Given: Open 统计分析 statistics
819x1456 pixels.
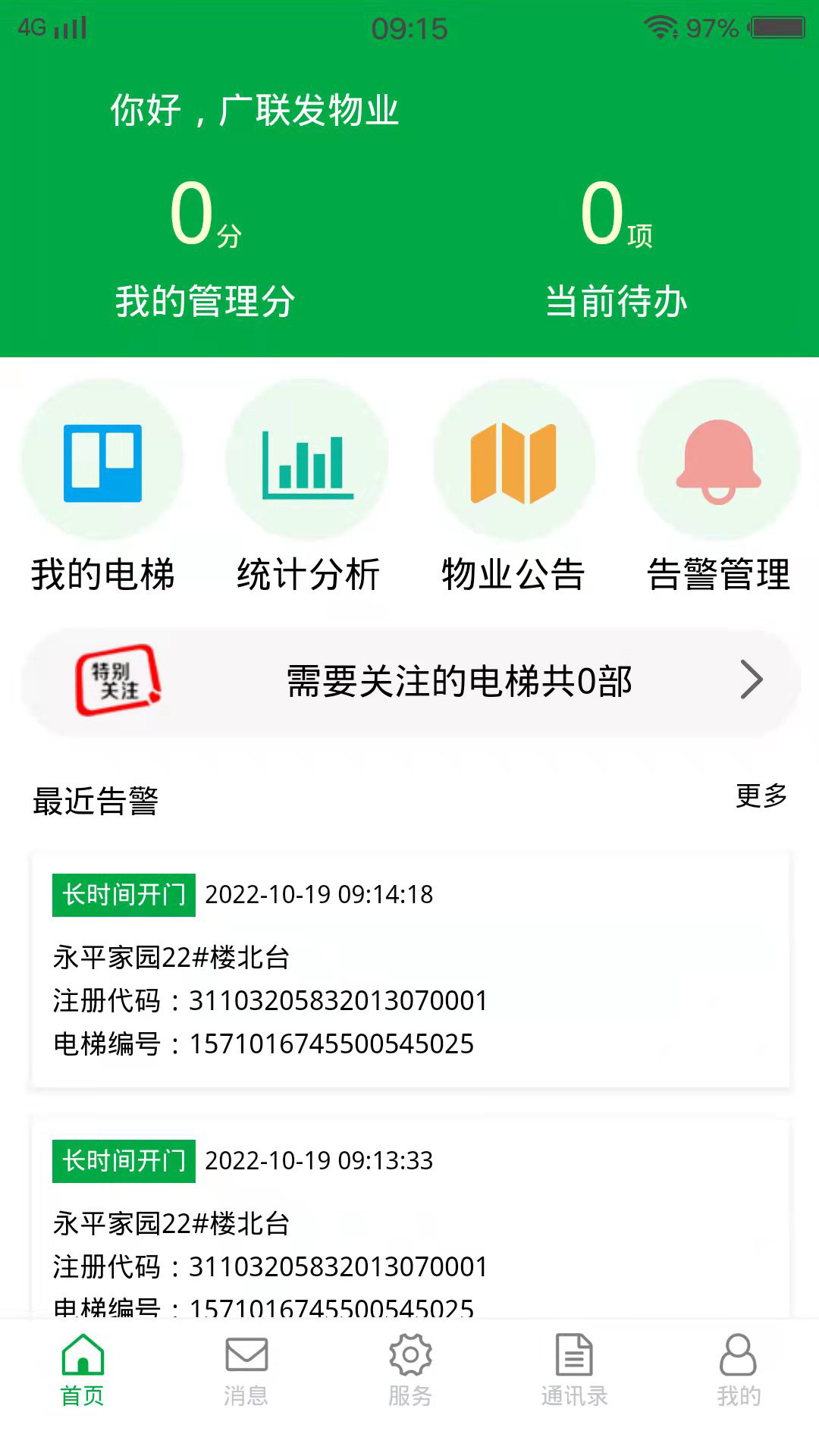Looking at the screenshot, I should [307, 487].
